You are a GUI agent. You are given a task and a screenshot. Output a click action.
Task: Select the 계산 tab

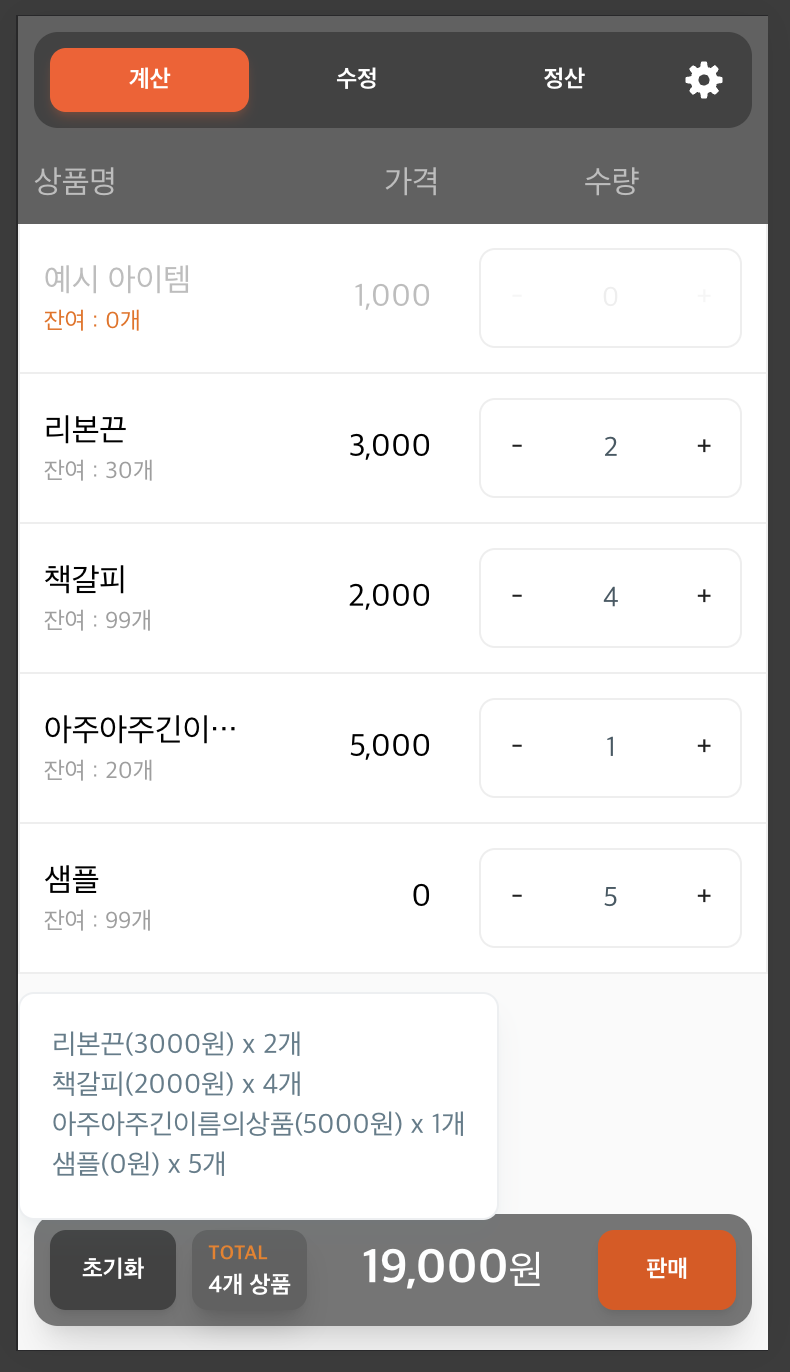click(149, 79)
